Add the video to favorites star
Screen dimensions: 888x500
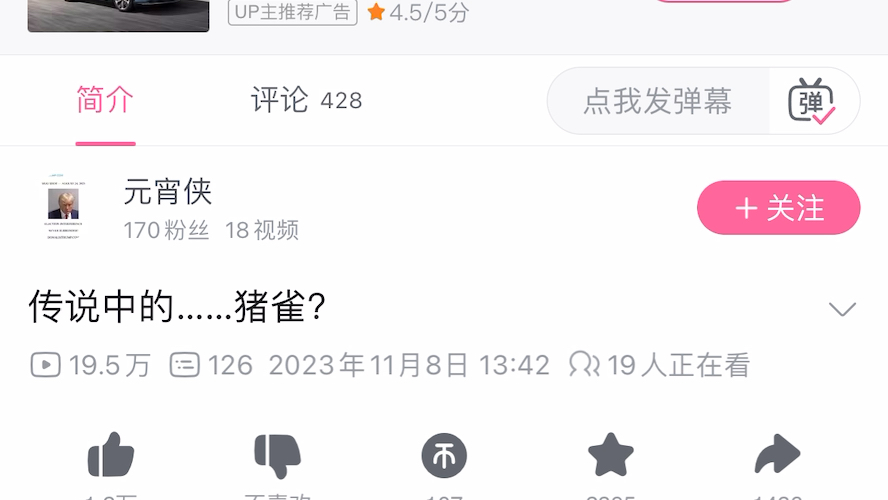pyautogui.click(x=611, y=457)
